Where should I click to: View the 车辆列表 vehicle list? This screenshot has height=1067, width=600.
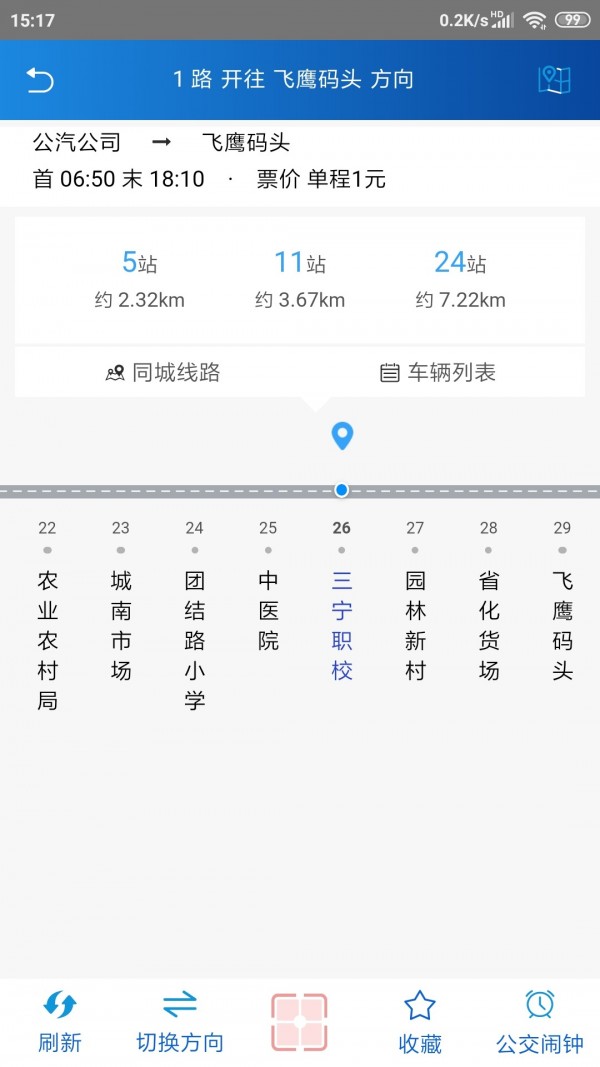point(438,373)
